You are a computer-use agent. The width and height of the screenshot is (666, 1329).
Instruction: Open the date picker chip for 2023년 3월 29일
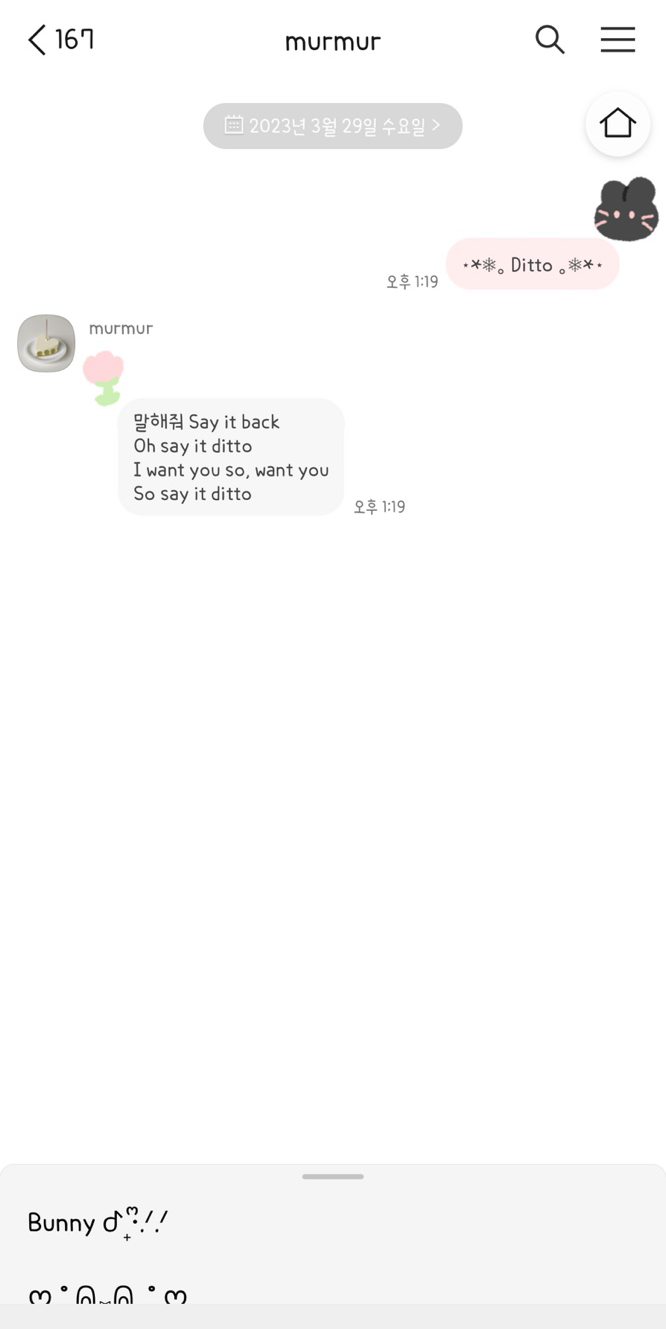pyautogui.click(x=333, y=126)
